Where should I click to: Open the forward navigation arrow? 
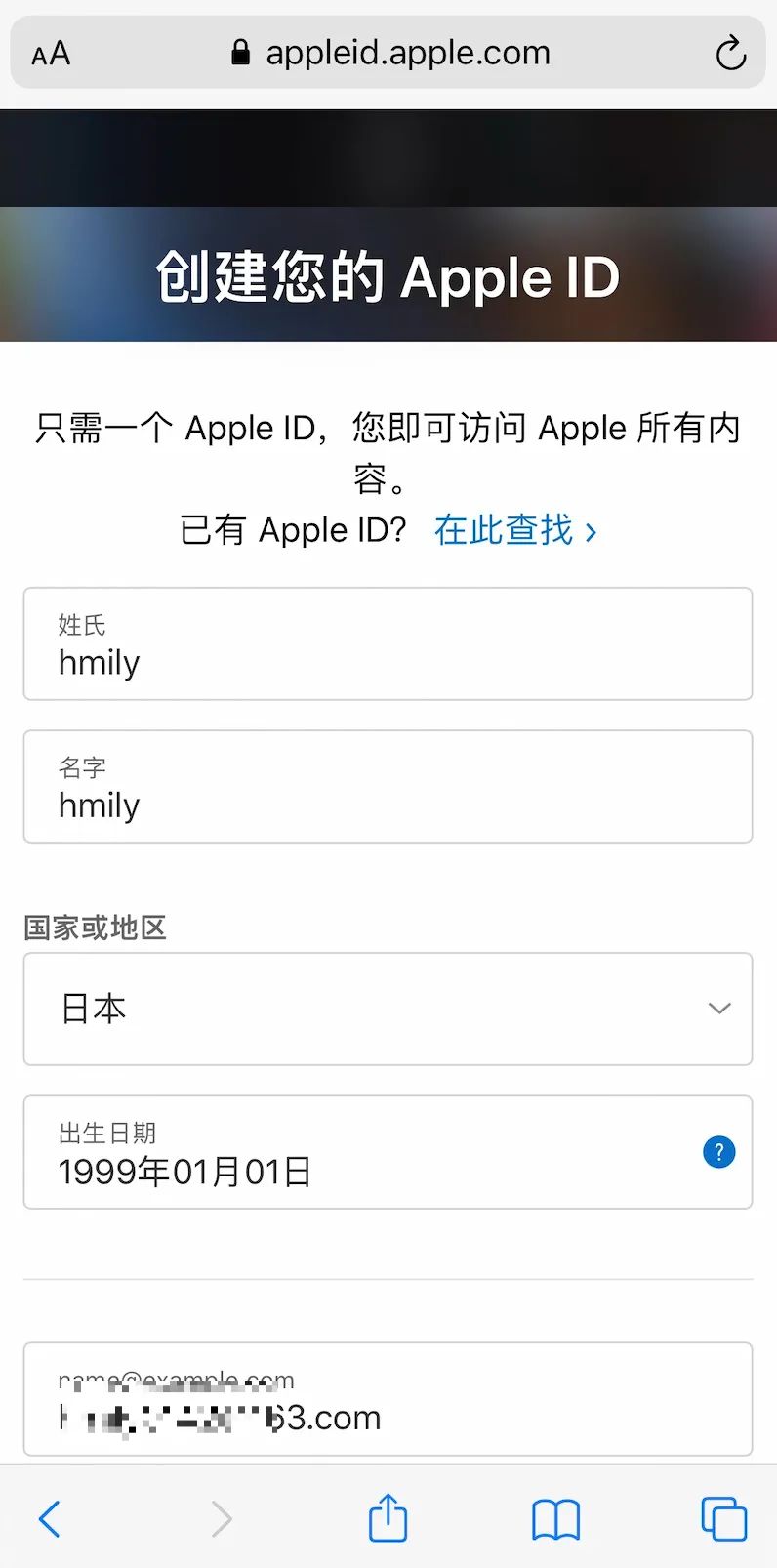pos(221,1519)
